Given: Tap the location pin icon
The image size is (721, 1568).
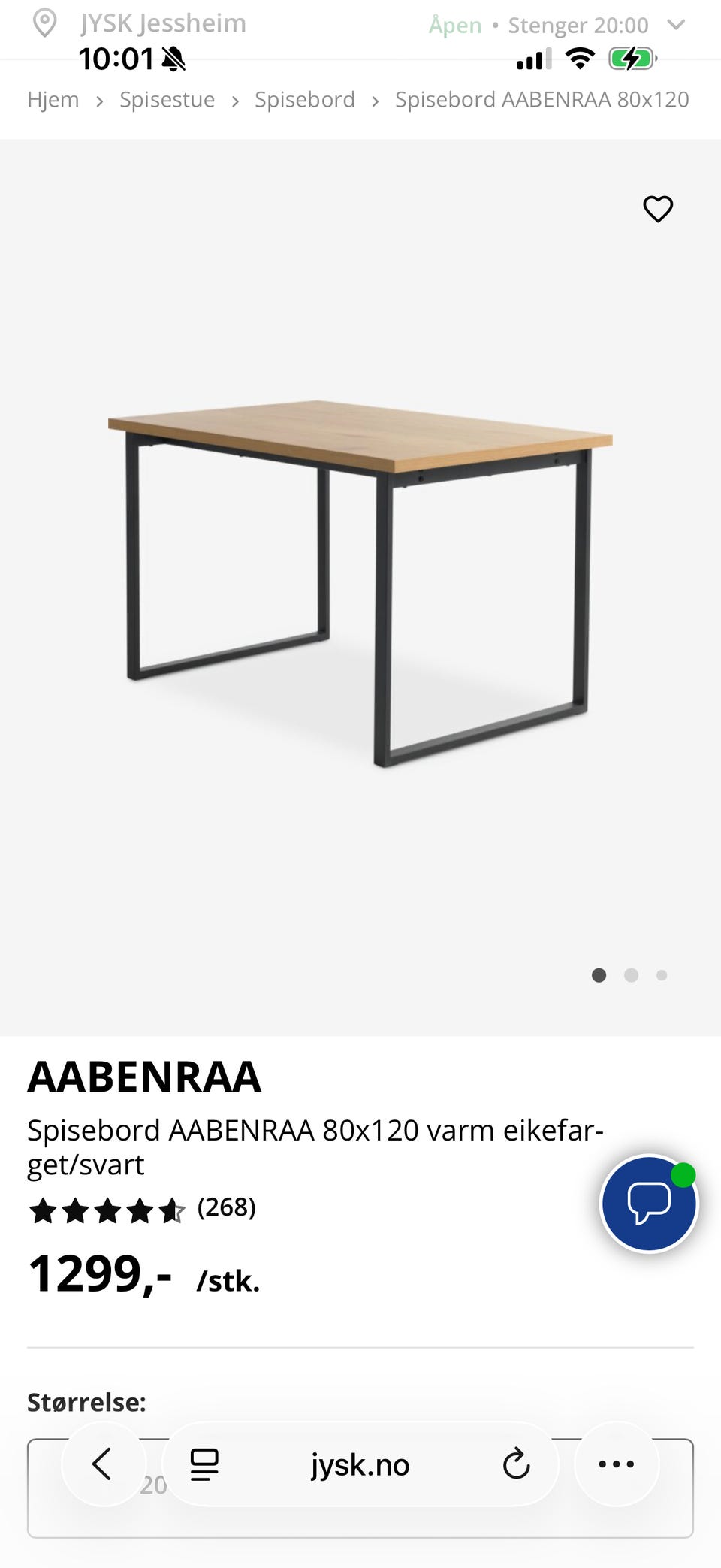Looking at the screenshot, I should click(x=45, y=23).
